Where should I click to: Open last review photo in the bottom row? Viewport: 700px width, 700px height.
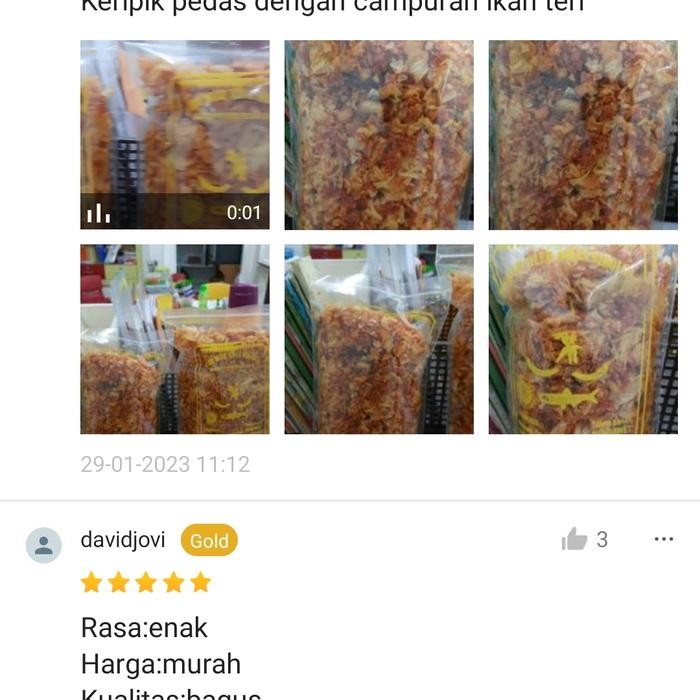(583, 339)
